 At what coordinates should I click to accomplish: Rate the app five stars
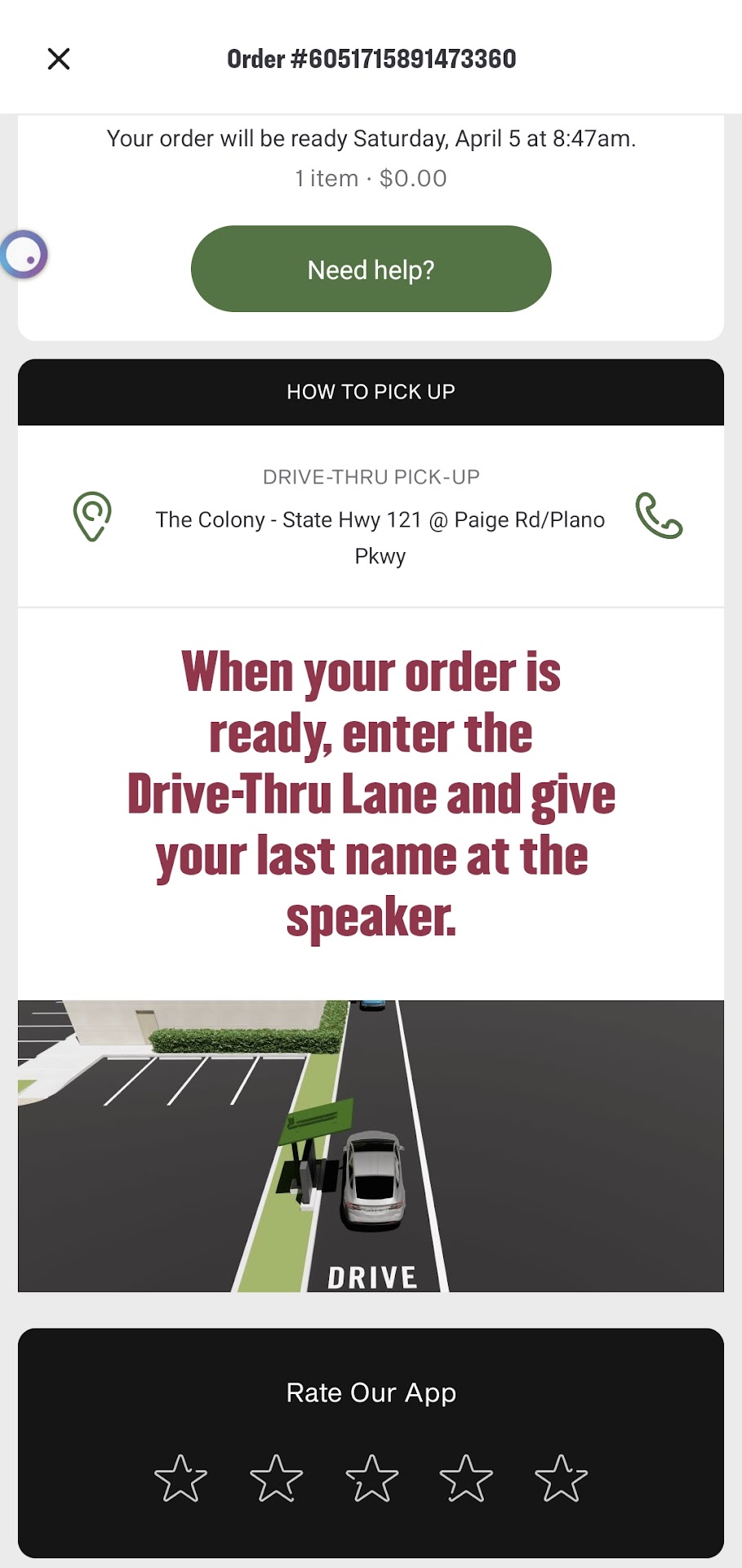tap(562, 1478)
